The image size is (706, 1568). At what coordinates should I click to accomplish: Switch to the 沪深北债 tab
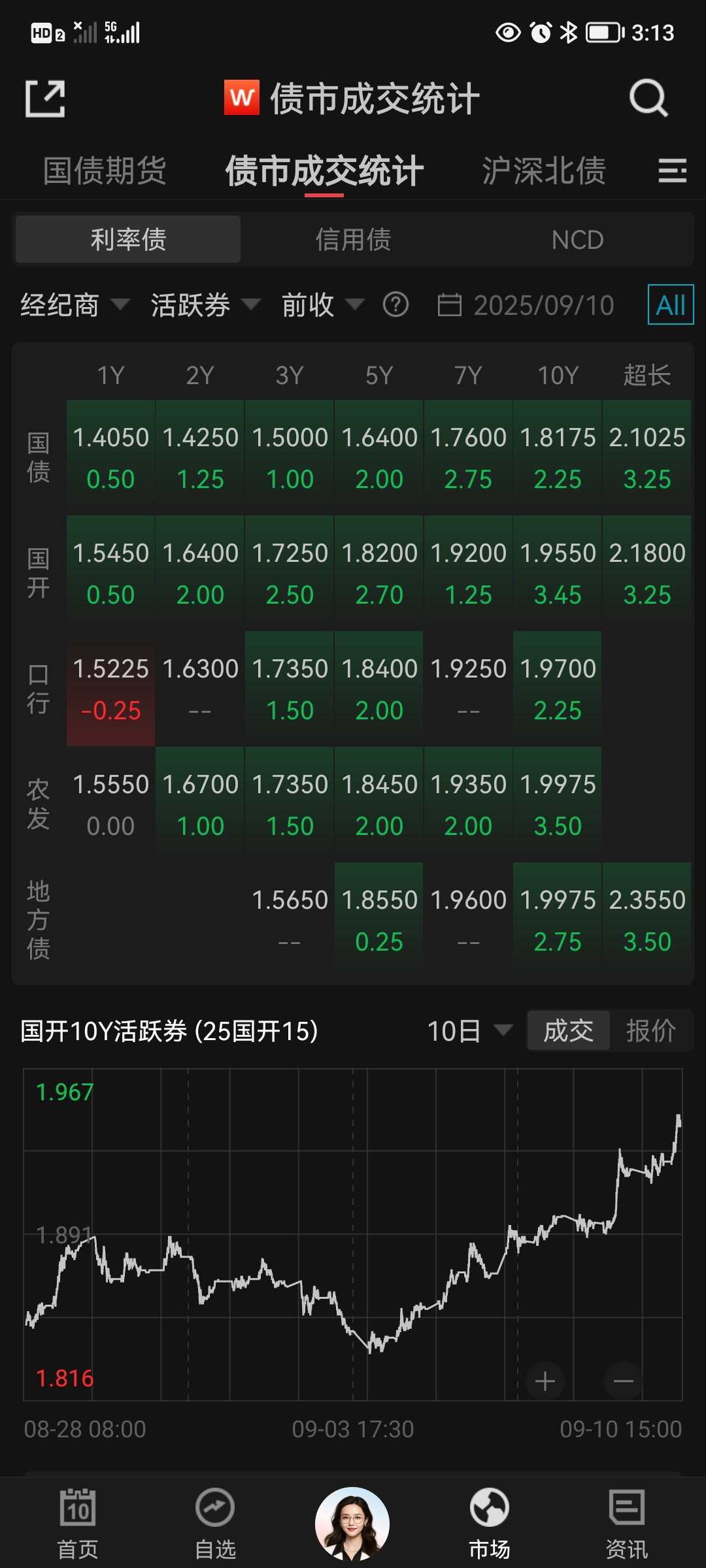pos(544,171)
